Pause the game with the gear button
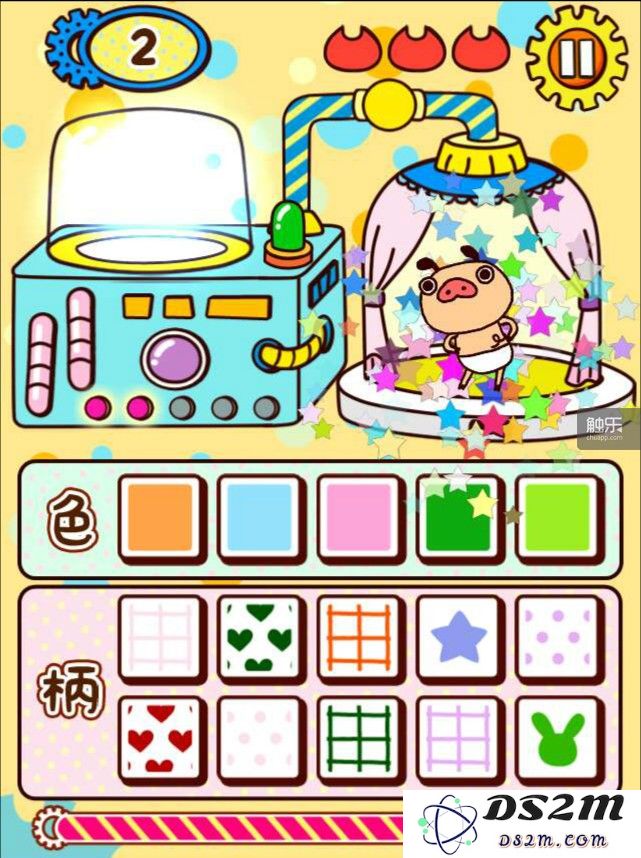641x858 pixels. pos(576,58)
